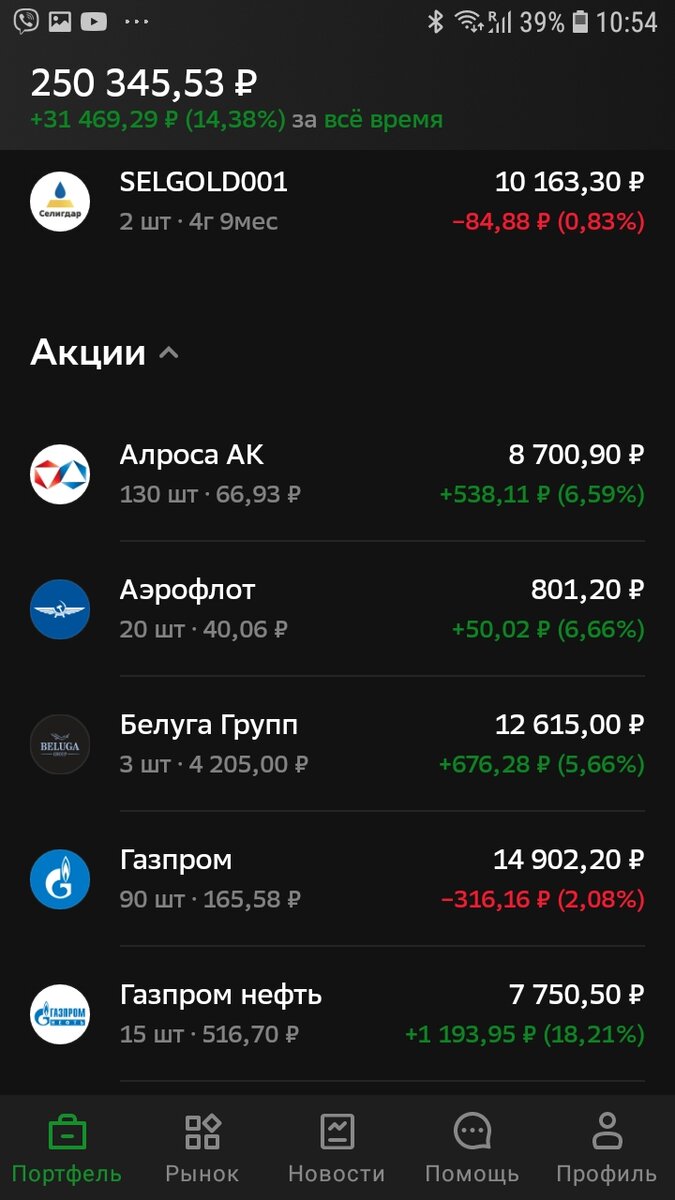The height and width of the screenshot is (1200, 675).
Task: View the Аэрофлот stock details
Action: click(x=337, y=609)
